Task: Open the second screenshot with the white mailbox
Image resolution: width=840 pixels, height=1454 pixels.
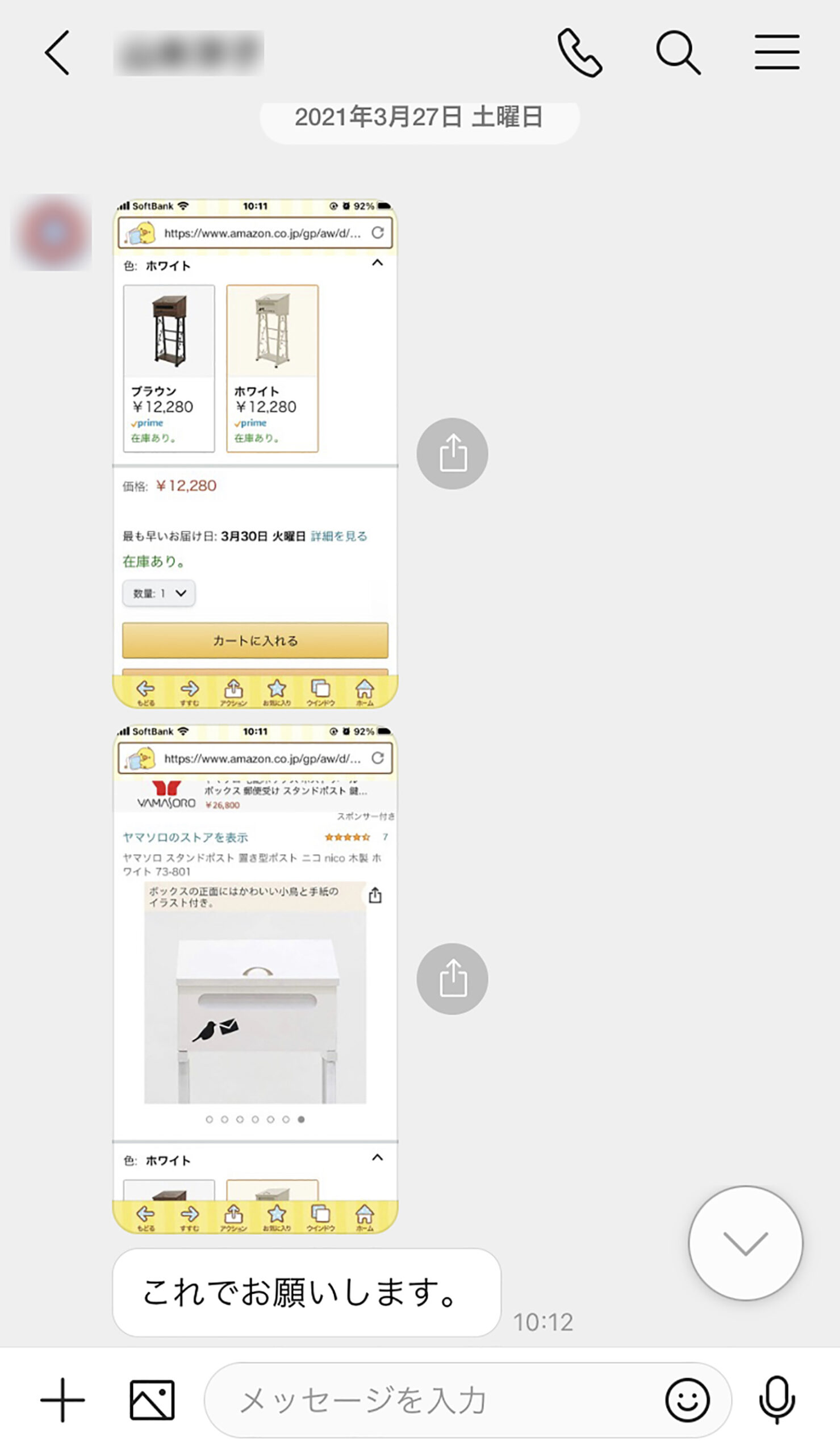Action: 255,979
